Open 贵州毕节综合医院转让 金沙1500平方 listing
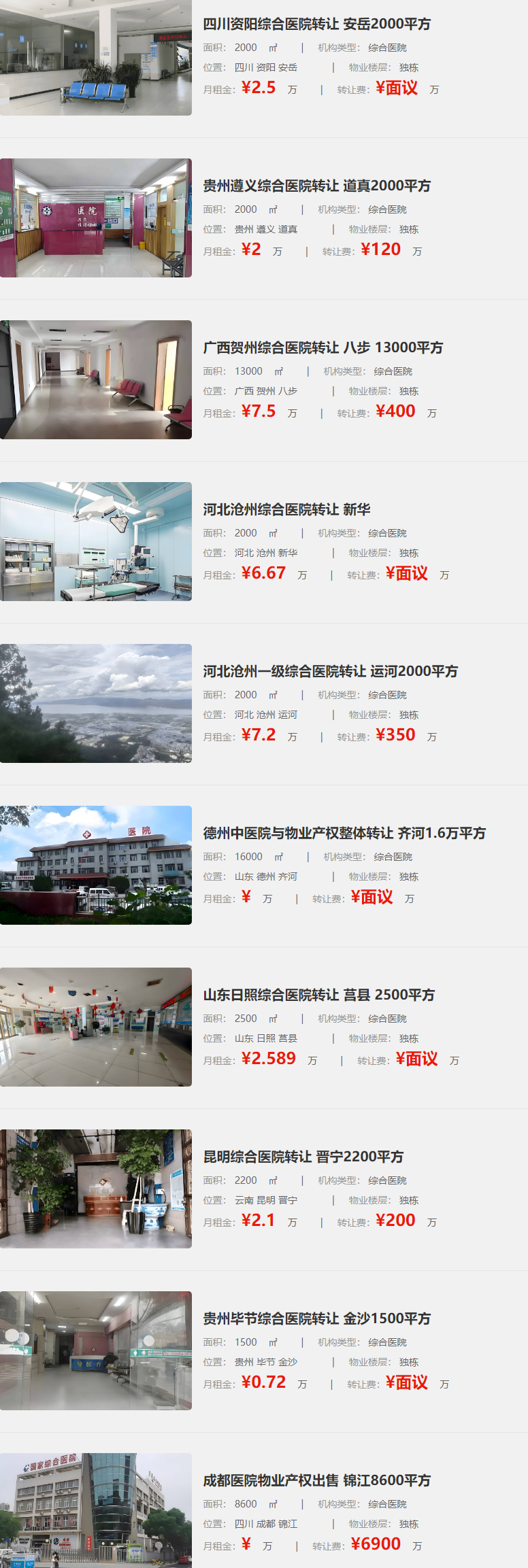Image resolution: width=528 pixels, height=1568 pixels. point(316,1318)
